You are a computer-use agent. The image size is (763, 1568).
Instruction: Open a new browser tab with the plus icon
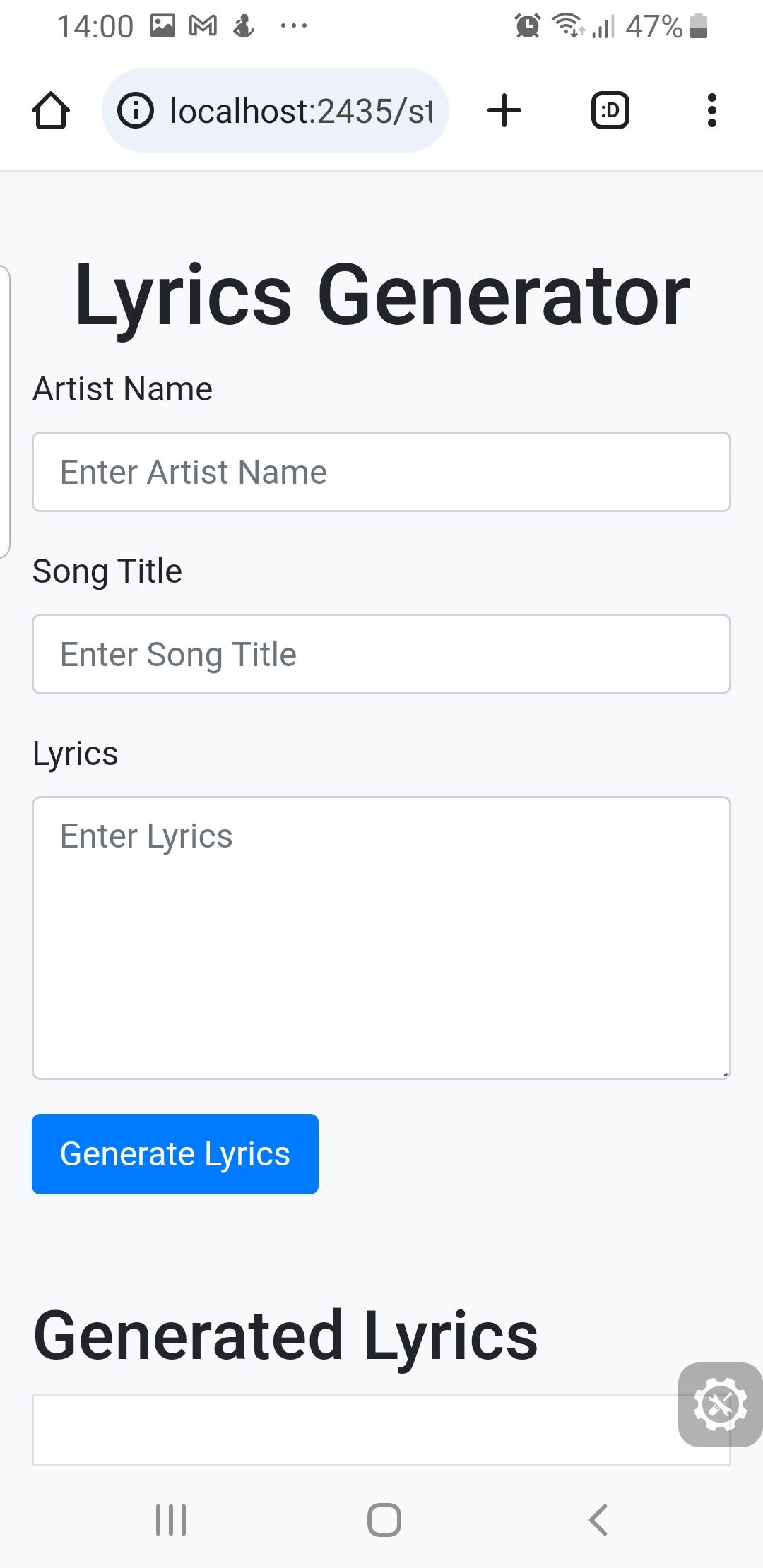(x=504, y=110)
